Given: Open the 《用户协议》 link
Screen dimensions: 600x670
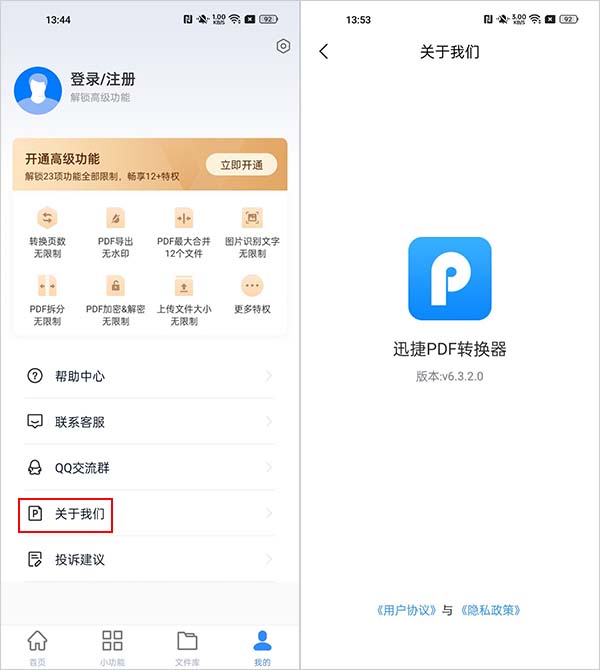Looking at the screenshot, I should click(405, 610).
